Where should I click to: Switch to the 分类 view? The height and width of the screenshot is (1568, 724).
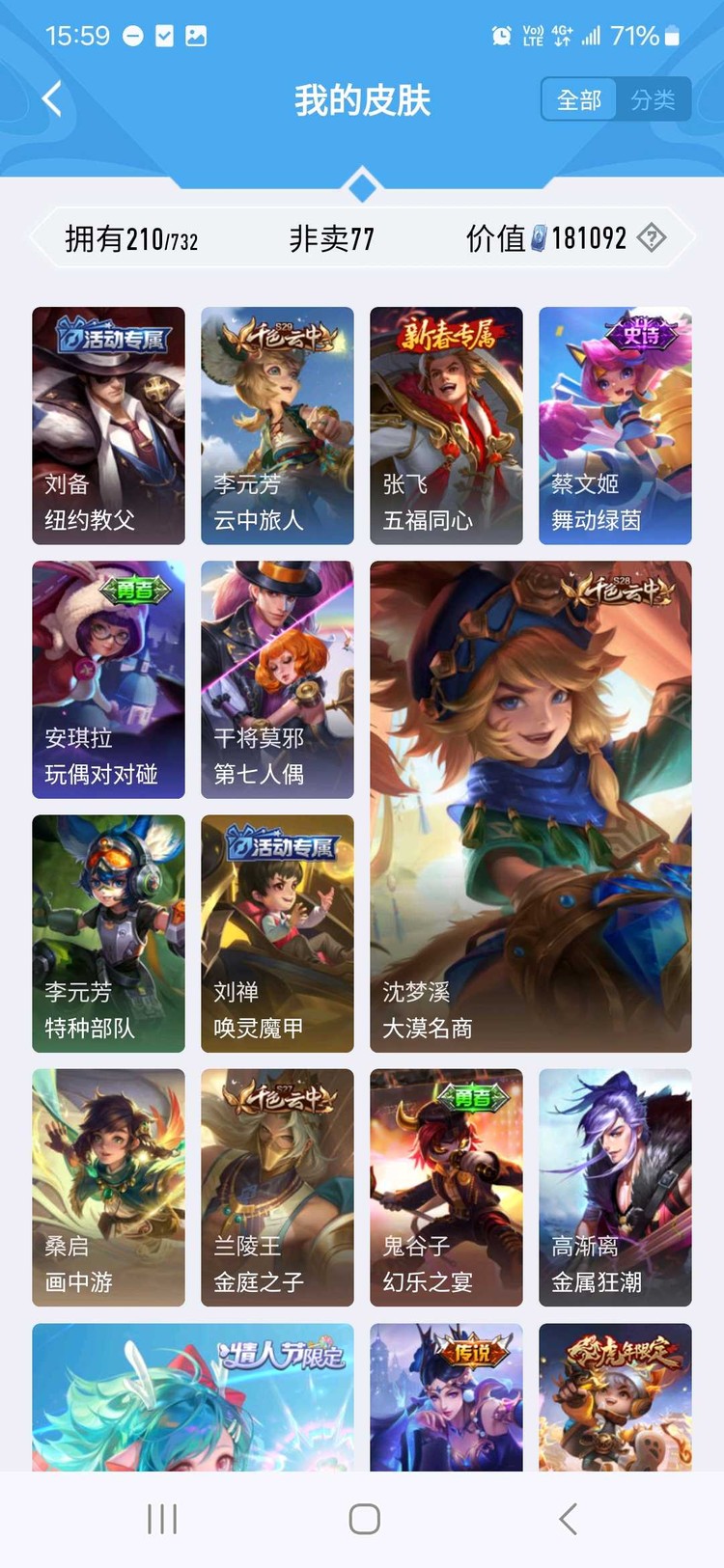653,99
